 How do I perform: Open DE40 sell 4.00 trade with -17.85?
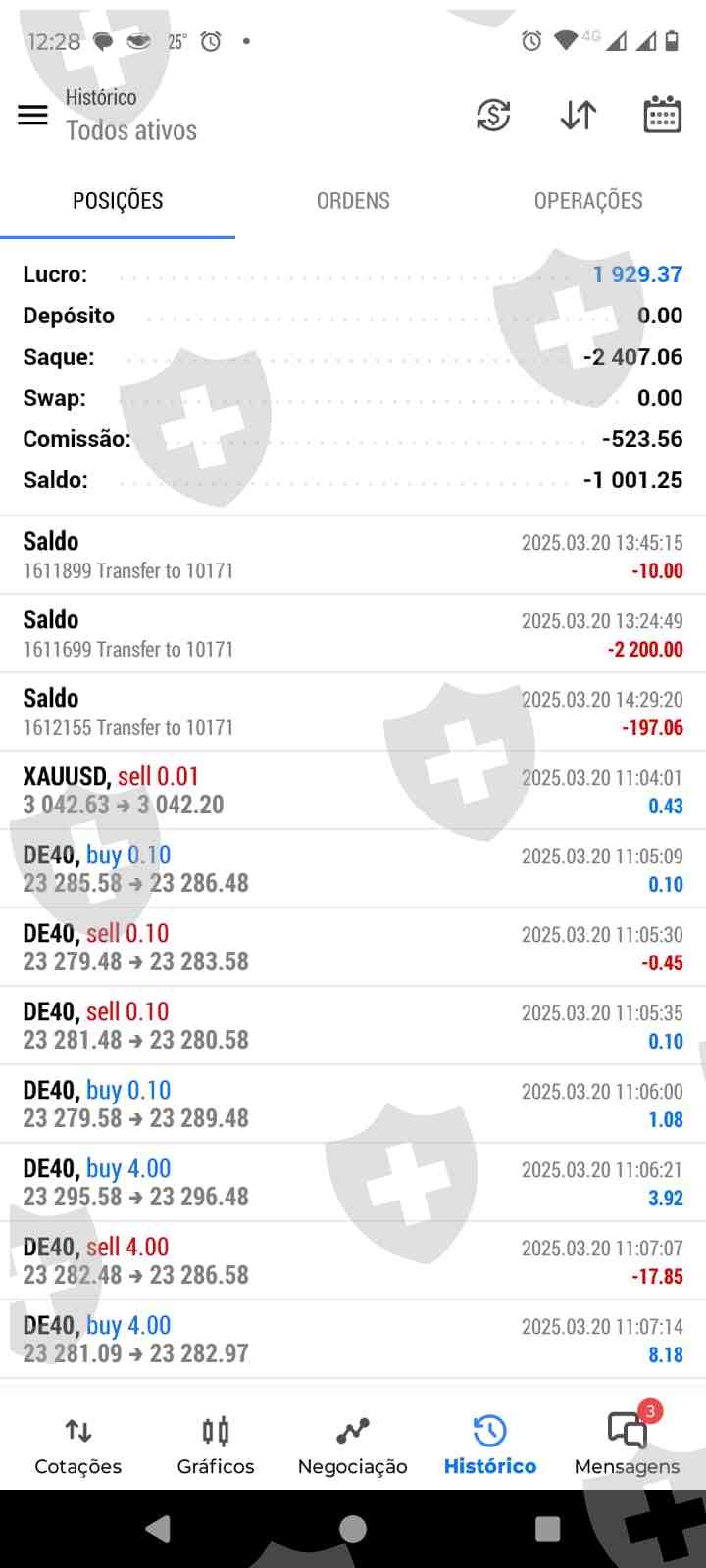pos(353,1260)
